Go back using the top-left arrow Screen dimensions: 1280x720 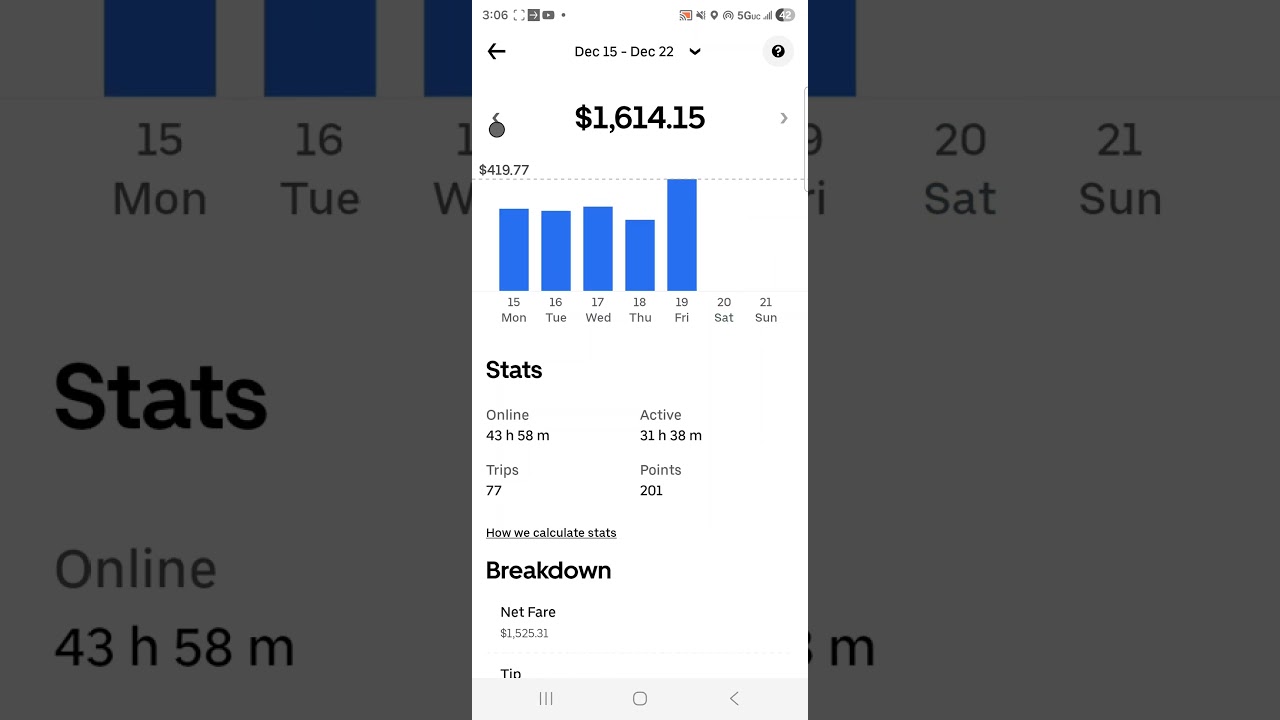tap(496, 51)
